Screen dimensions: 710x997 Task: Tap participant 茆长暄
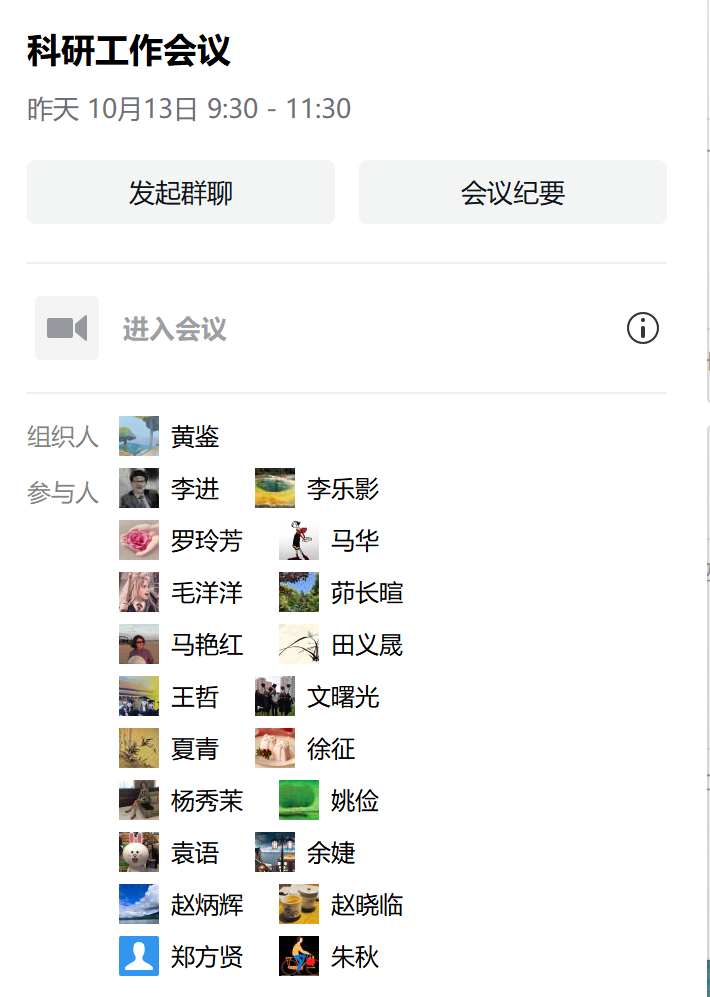[365, 593]
